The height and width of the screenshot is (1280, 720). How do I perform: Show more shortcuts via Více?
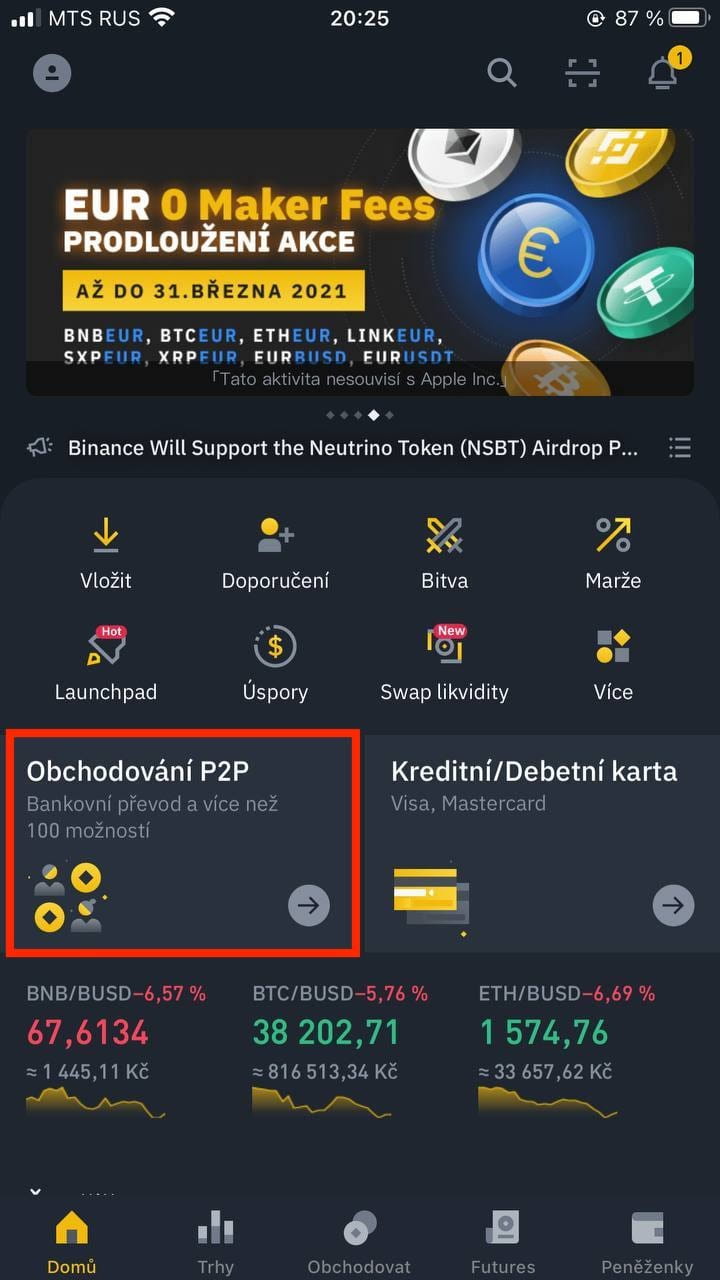point(613,664)
